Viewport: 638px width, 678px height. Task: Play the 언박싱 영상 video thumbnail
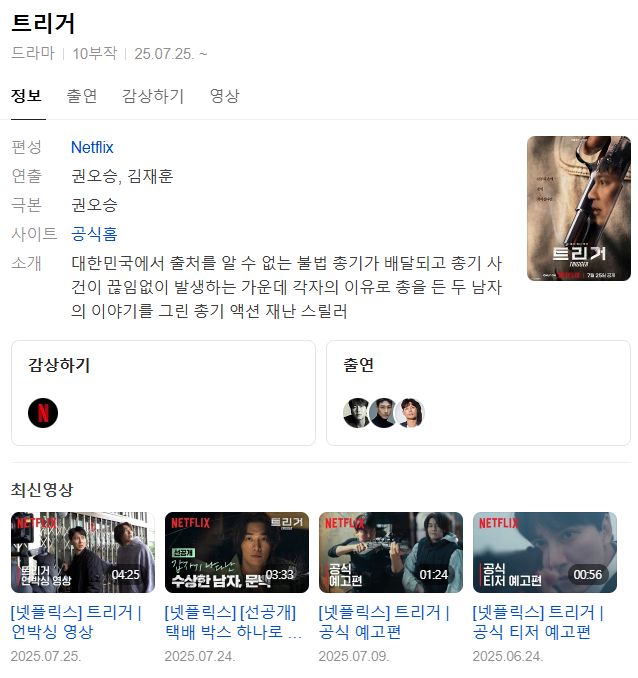point(83,552)
